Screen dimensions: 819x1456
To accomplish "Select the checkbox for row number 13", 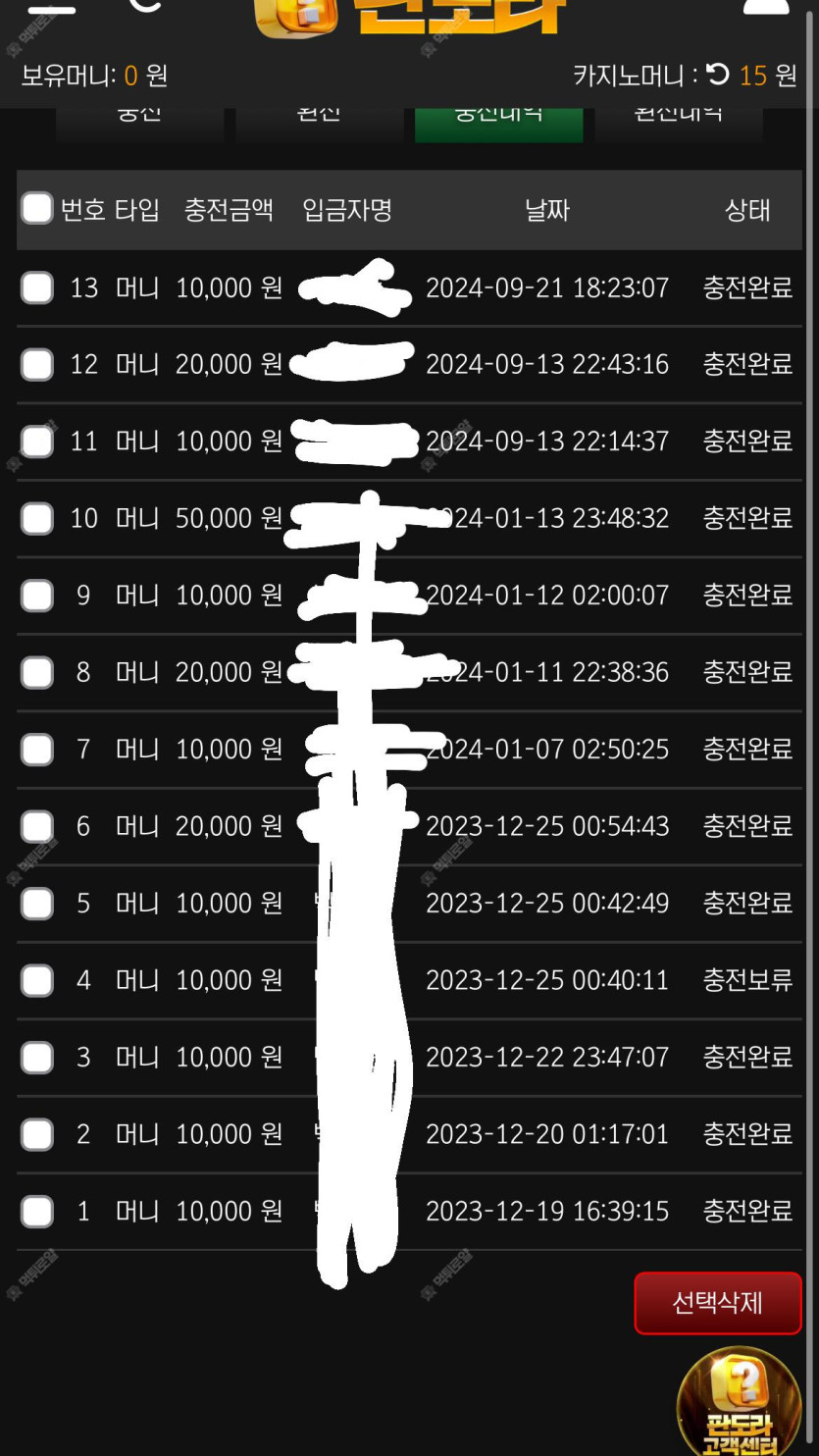I will 37,287.
